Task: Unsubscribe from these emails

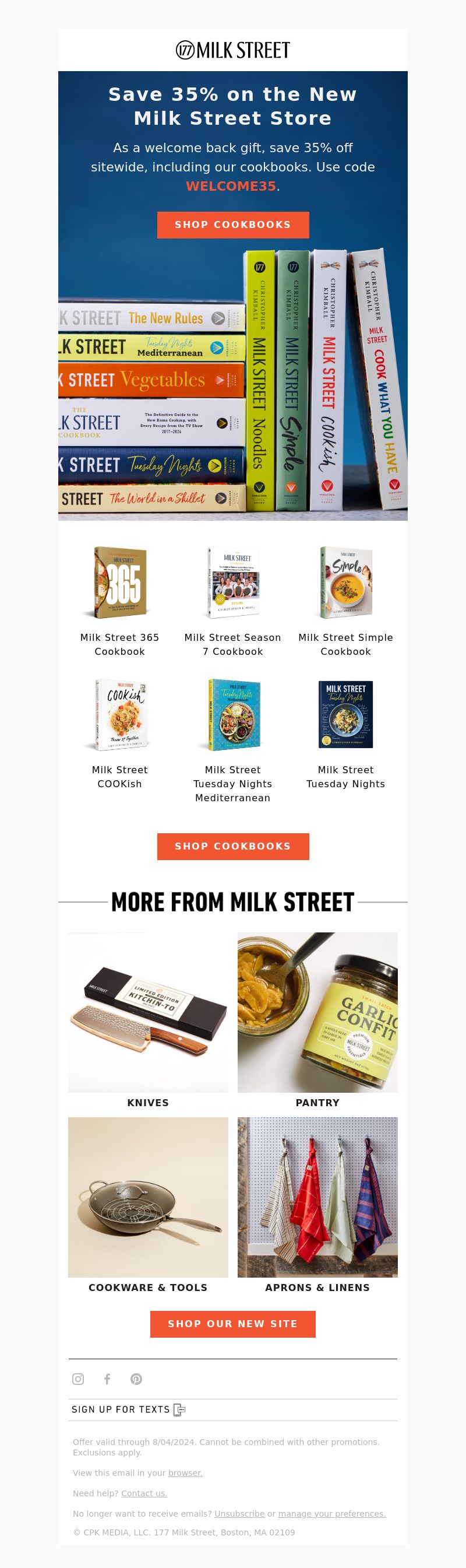Action: [x=239, y=1513]
